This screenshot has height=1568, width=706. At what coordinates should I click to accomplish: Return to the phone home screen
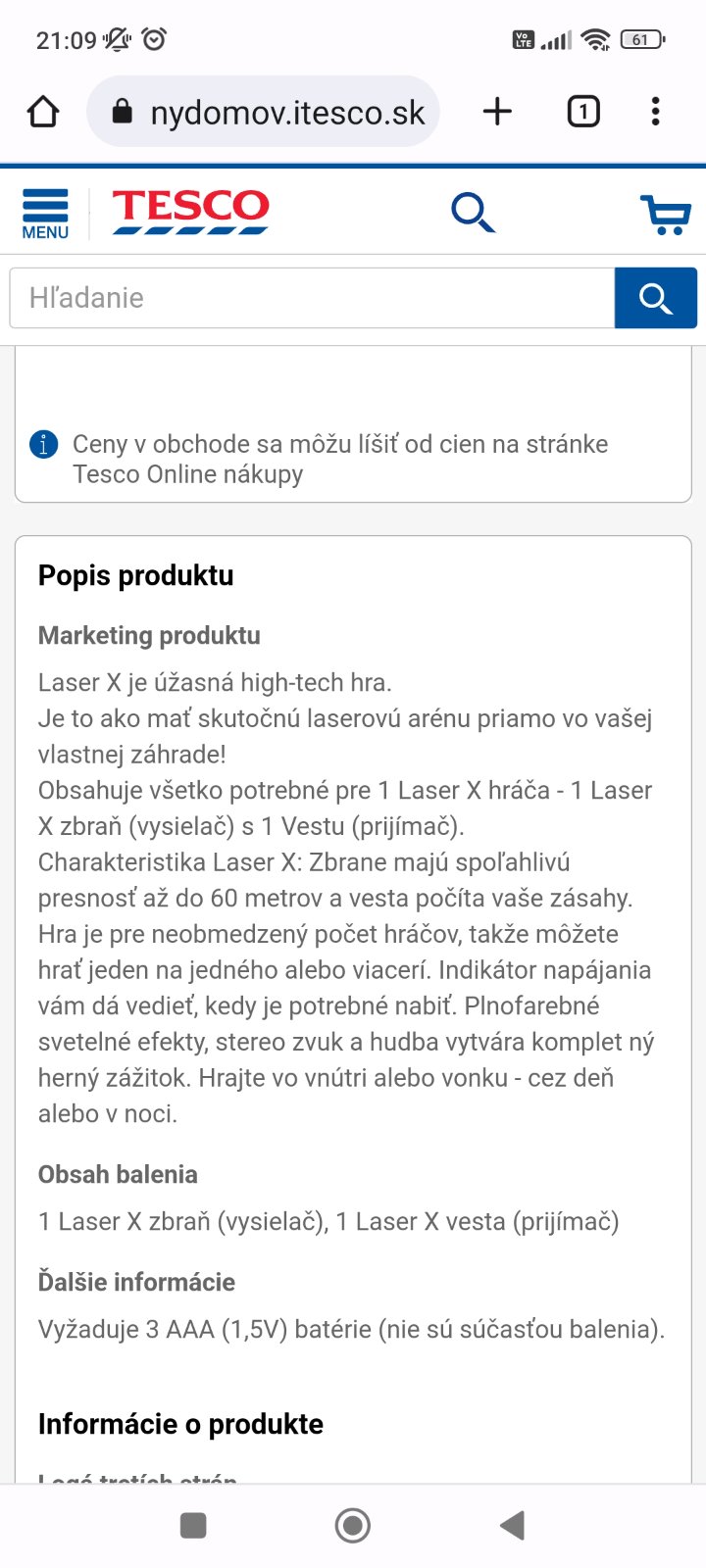pos(353,1525)
